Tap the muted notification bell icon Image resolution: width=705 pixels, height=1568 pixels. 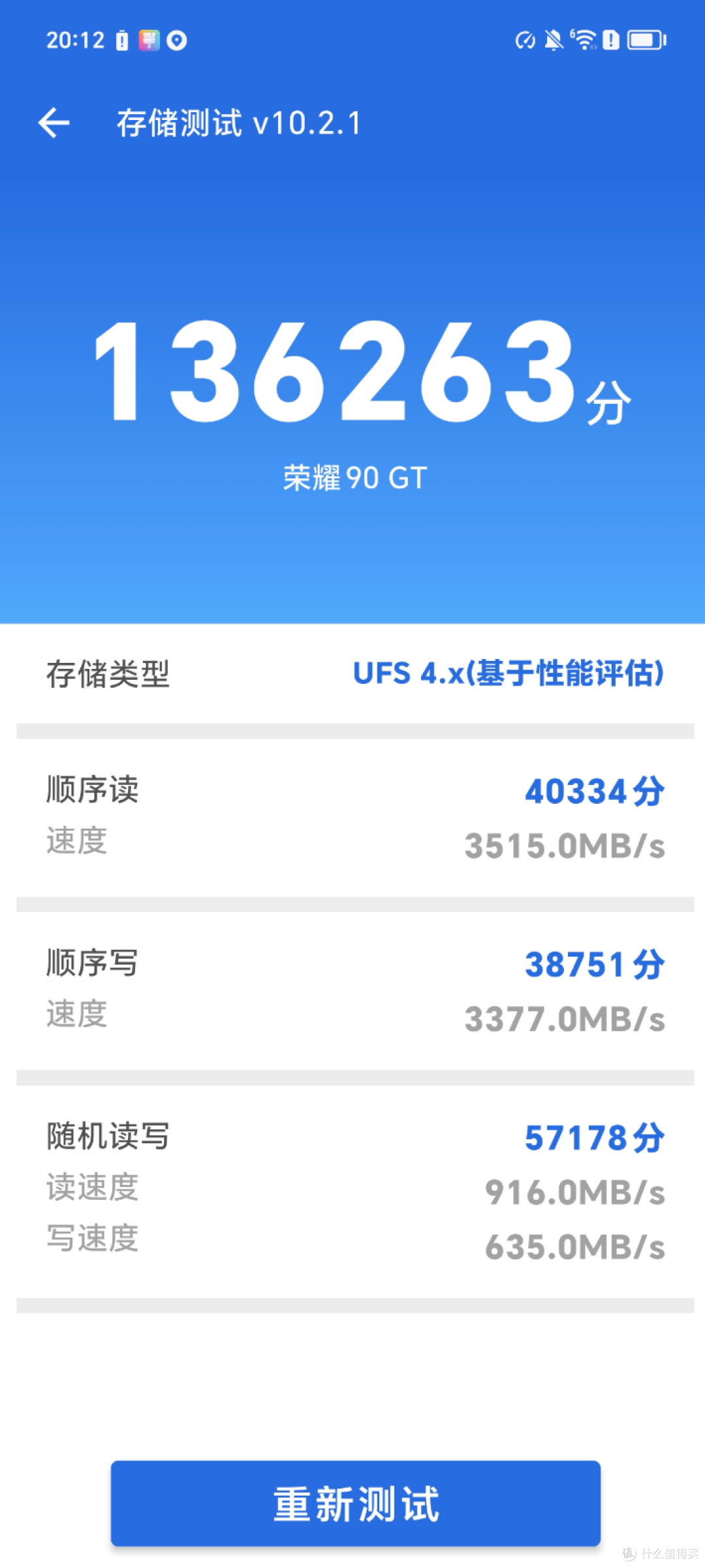tap(554, 40)
